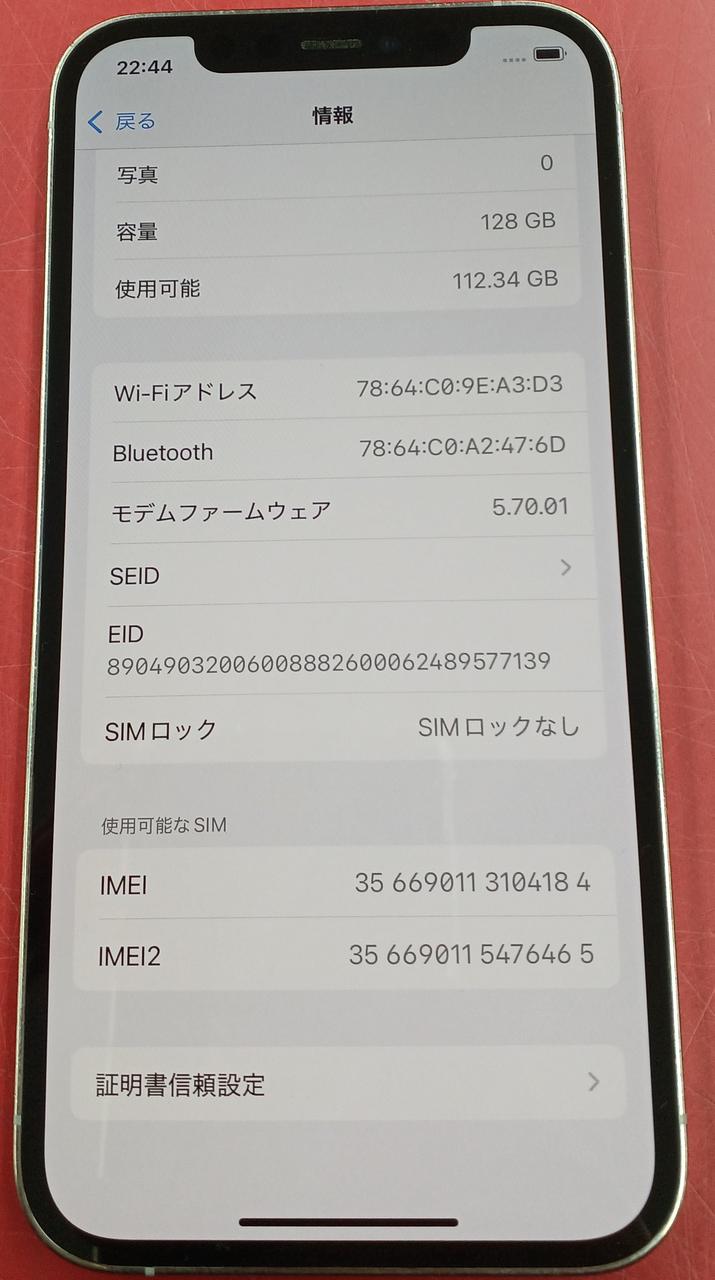Image resolution: width=715 pixels, height=1280 pixels.
Task: Open 証明書信頼設定 settings
Action: click(346, 1083)
